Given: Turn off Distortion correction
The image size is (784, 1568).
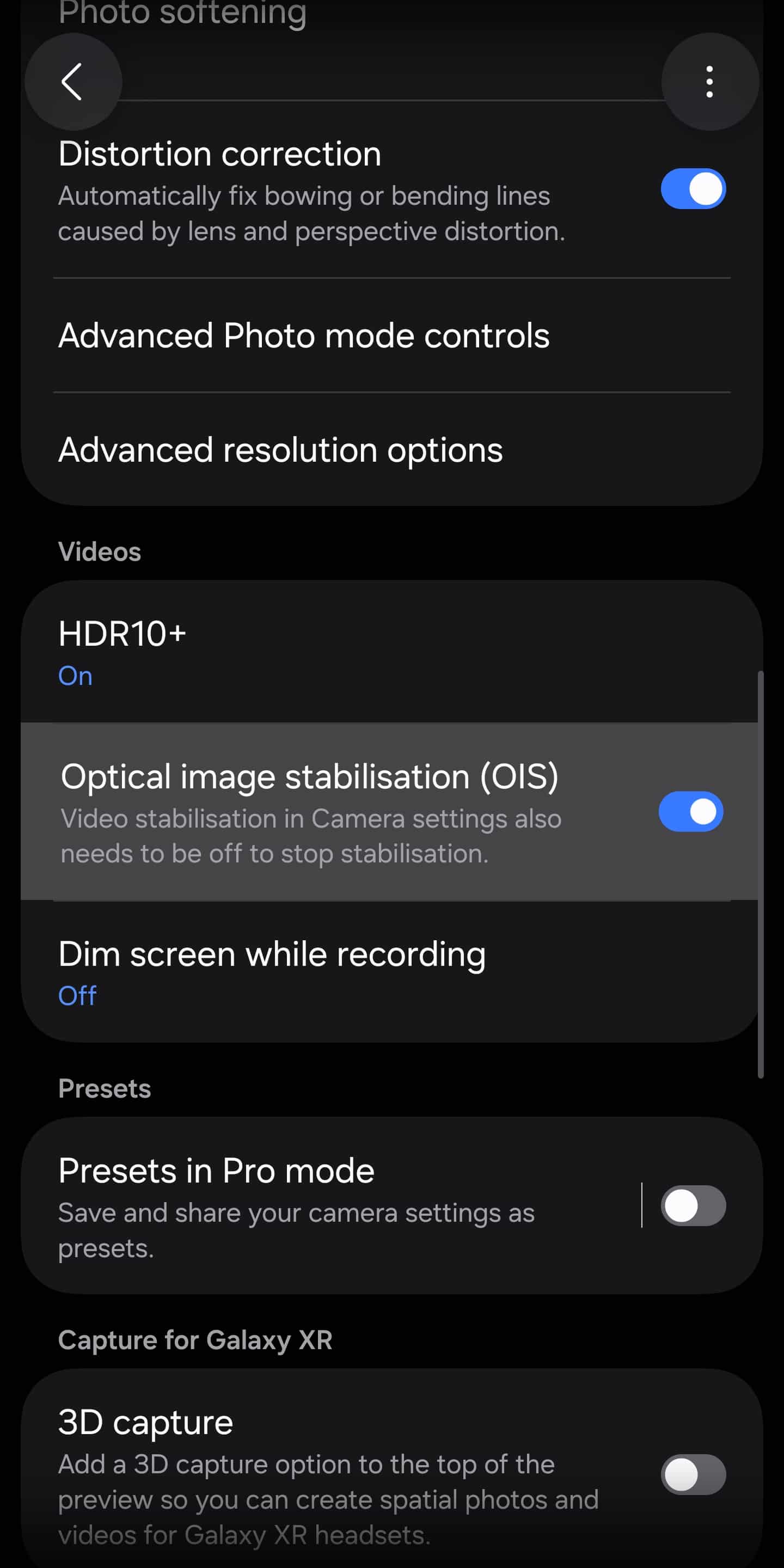Looking at the screenshot, I should (693, 189).
